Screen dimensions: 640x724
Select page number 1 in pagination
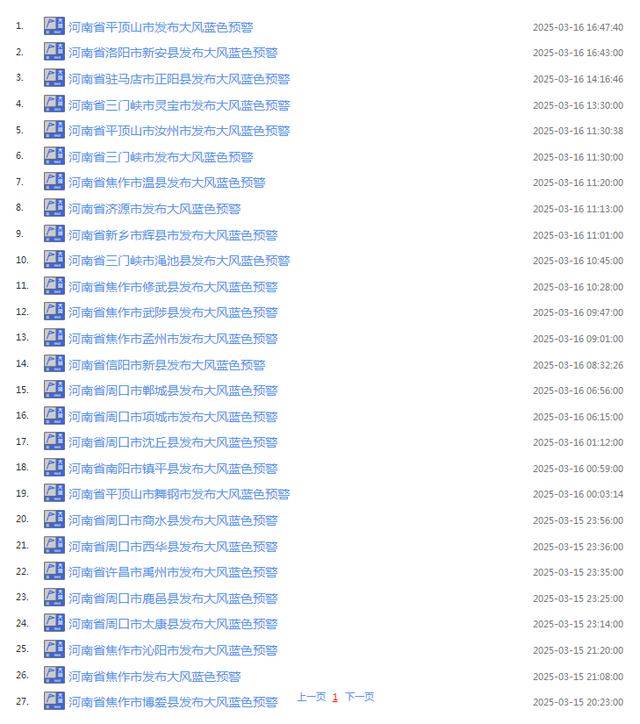point(335,697)
